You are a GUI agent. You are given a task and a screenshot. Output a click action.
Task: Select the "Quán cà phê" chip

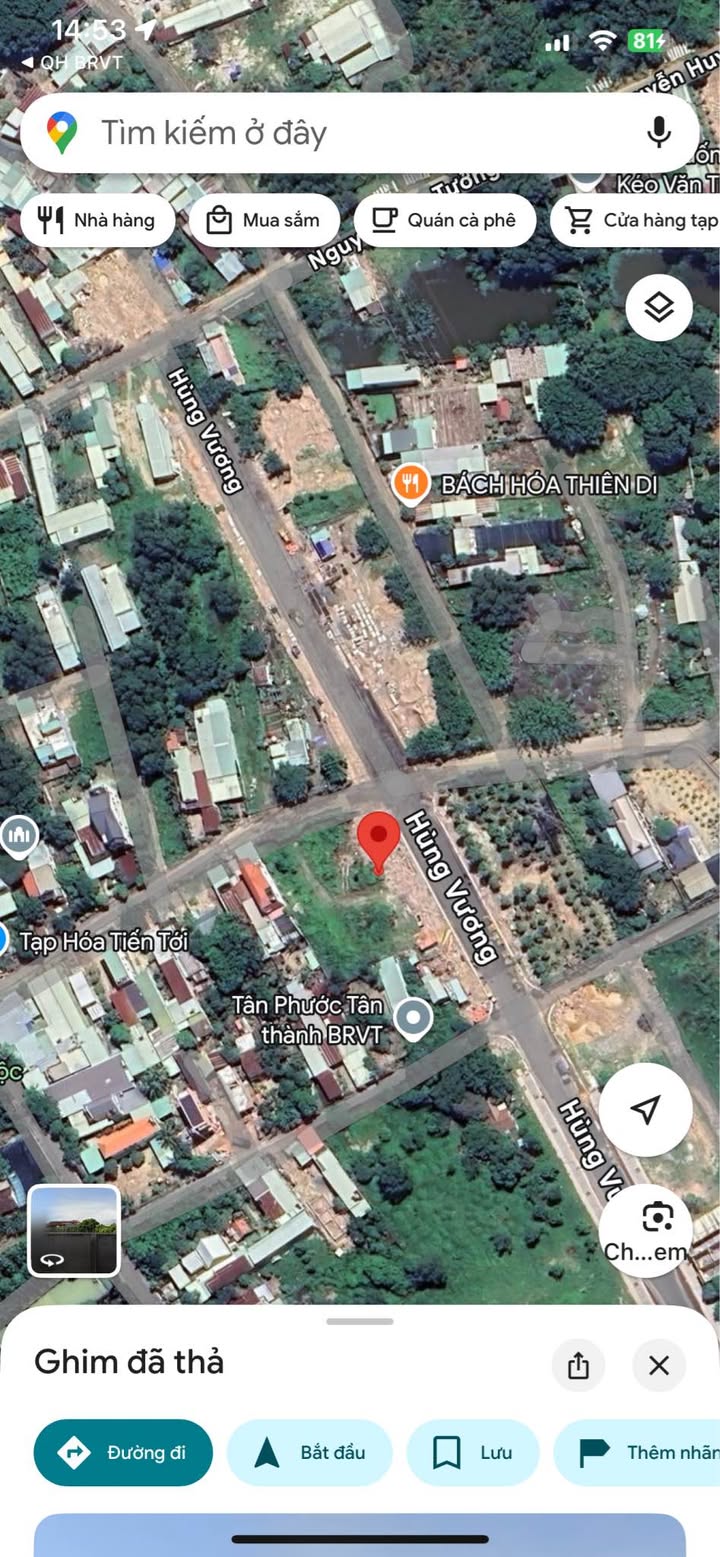point(444,220)
